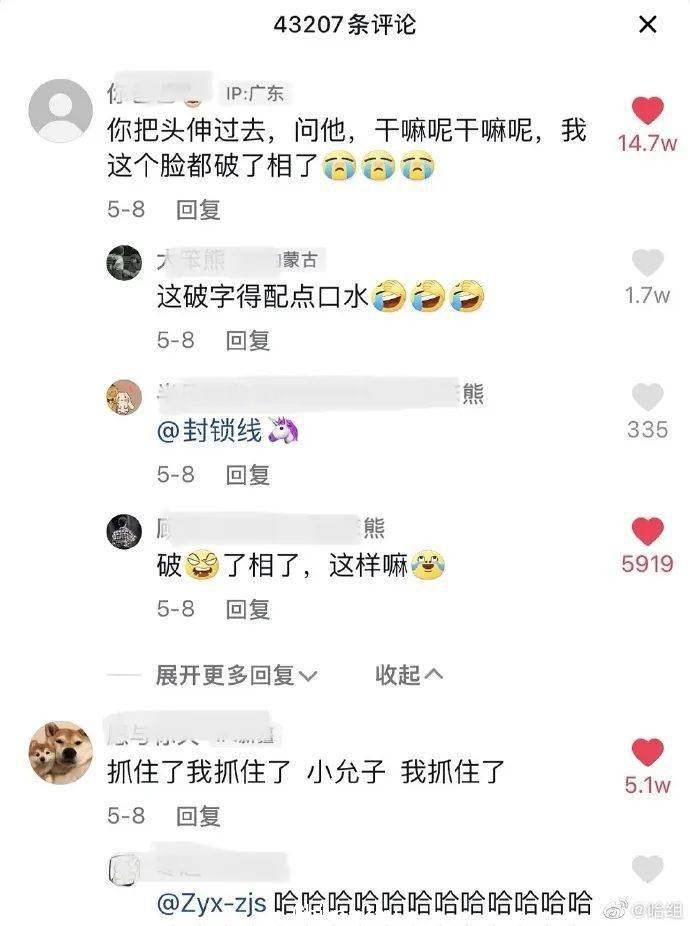Like the 抓住了我抓住了 comment
The height and width of the screenshot is (926, 690).
pyautogui.click(x=648, y=752)
